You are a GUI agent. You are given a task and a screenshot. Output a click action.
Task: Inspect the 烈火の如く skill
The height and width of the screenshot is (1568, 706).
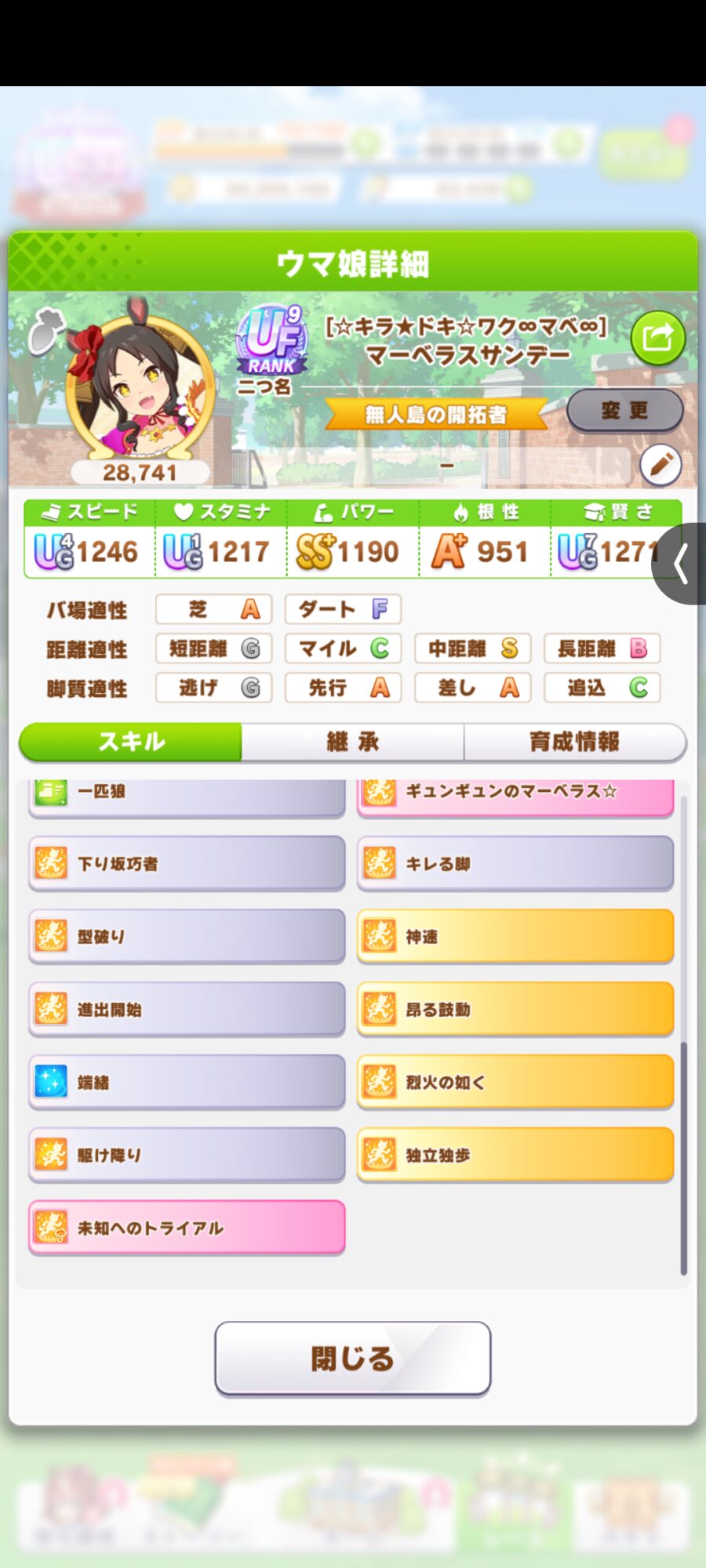coord(515,1082)
